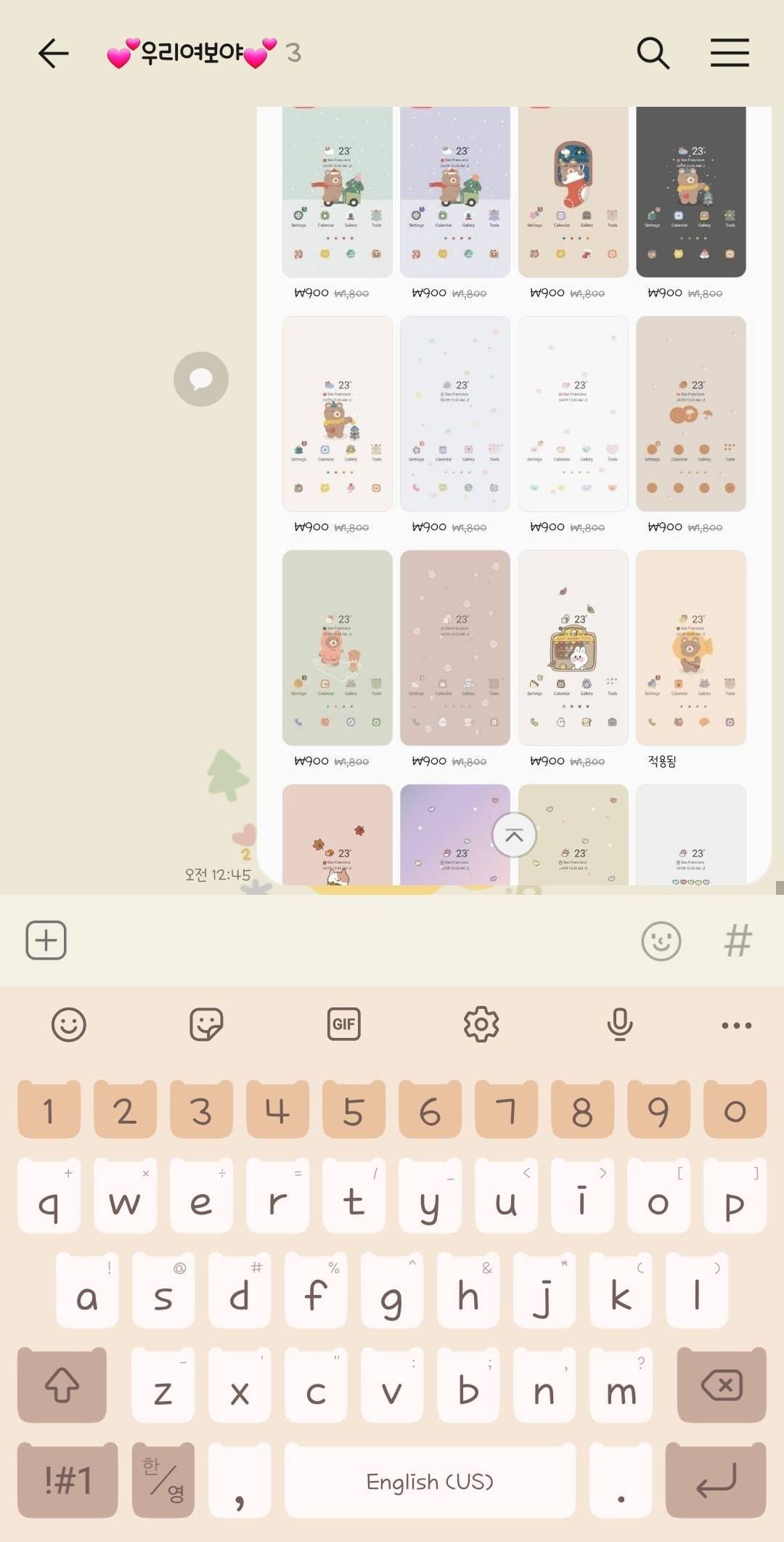Open keyboard emoji panel
This screenshot has width=784, height=1542.
69,1025
